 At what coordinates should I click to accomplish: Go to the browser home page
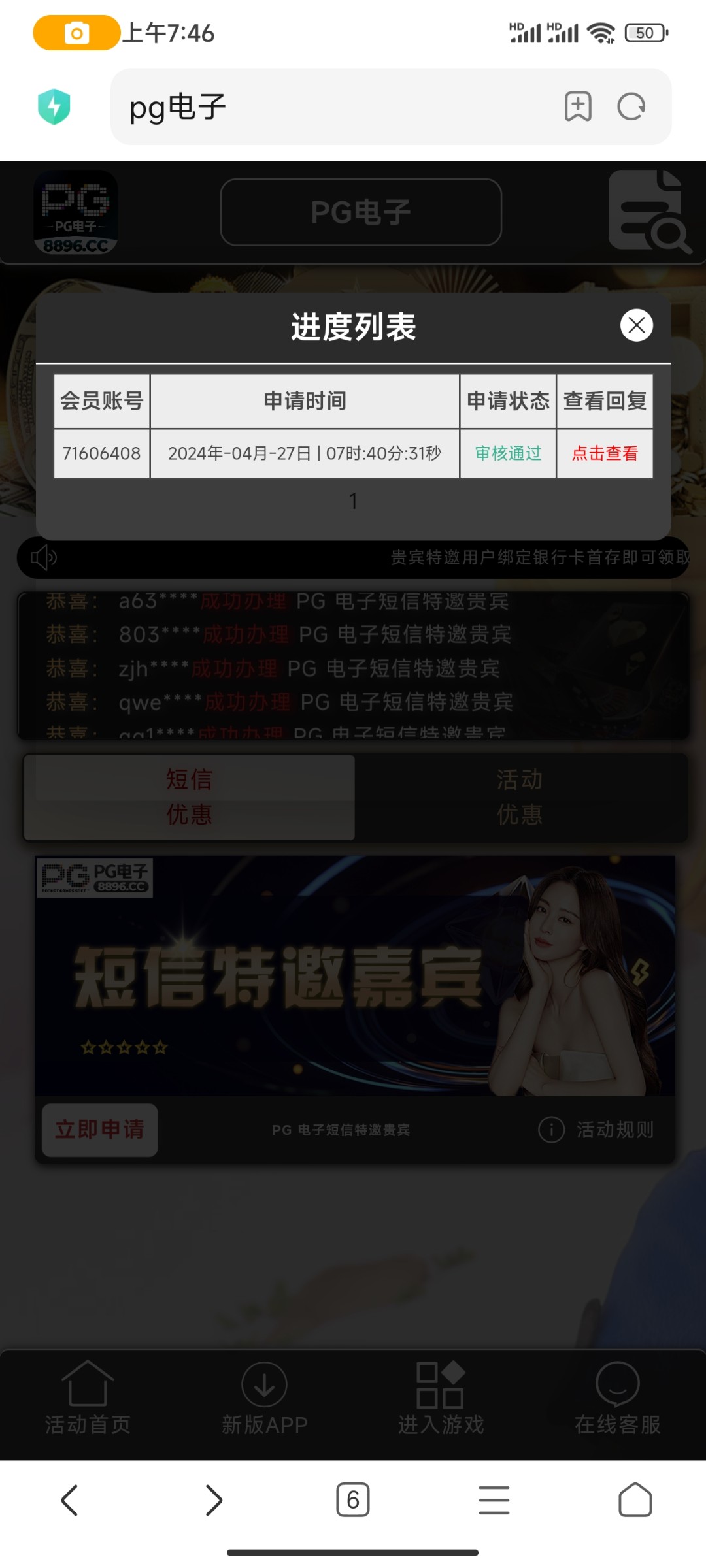[635, 1500]
